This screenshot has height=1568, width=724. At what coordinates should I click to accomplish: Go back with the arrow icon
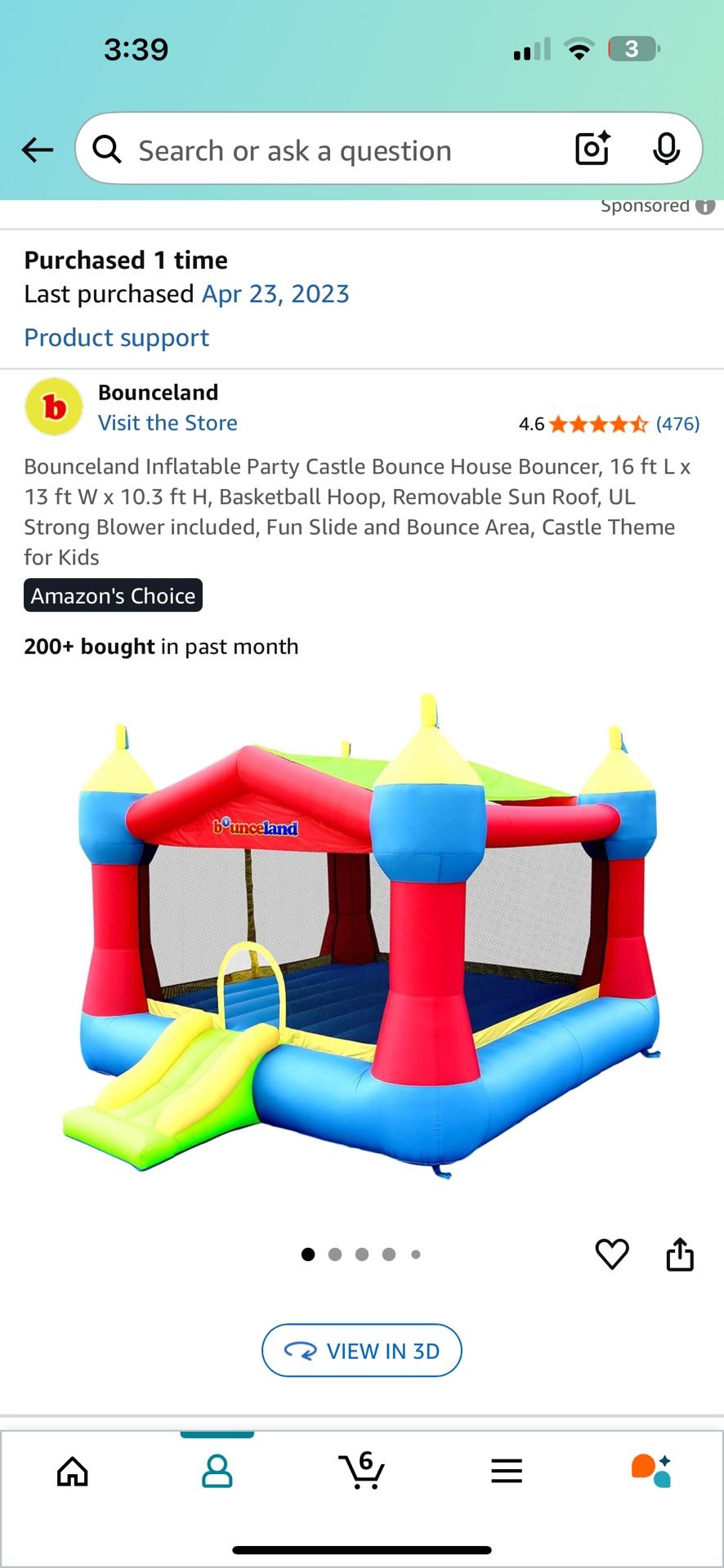click(38, 150)
